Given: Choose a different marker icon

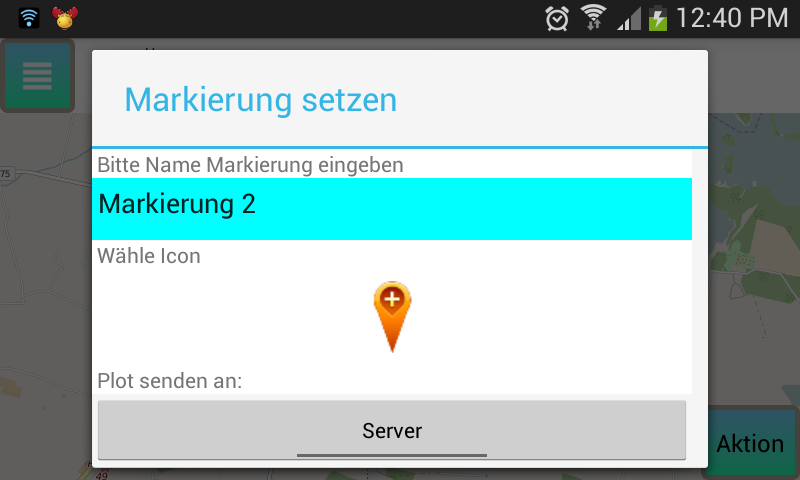Looking at the screenshot, I should coord(392,315).
